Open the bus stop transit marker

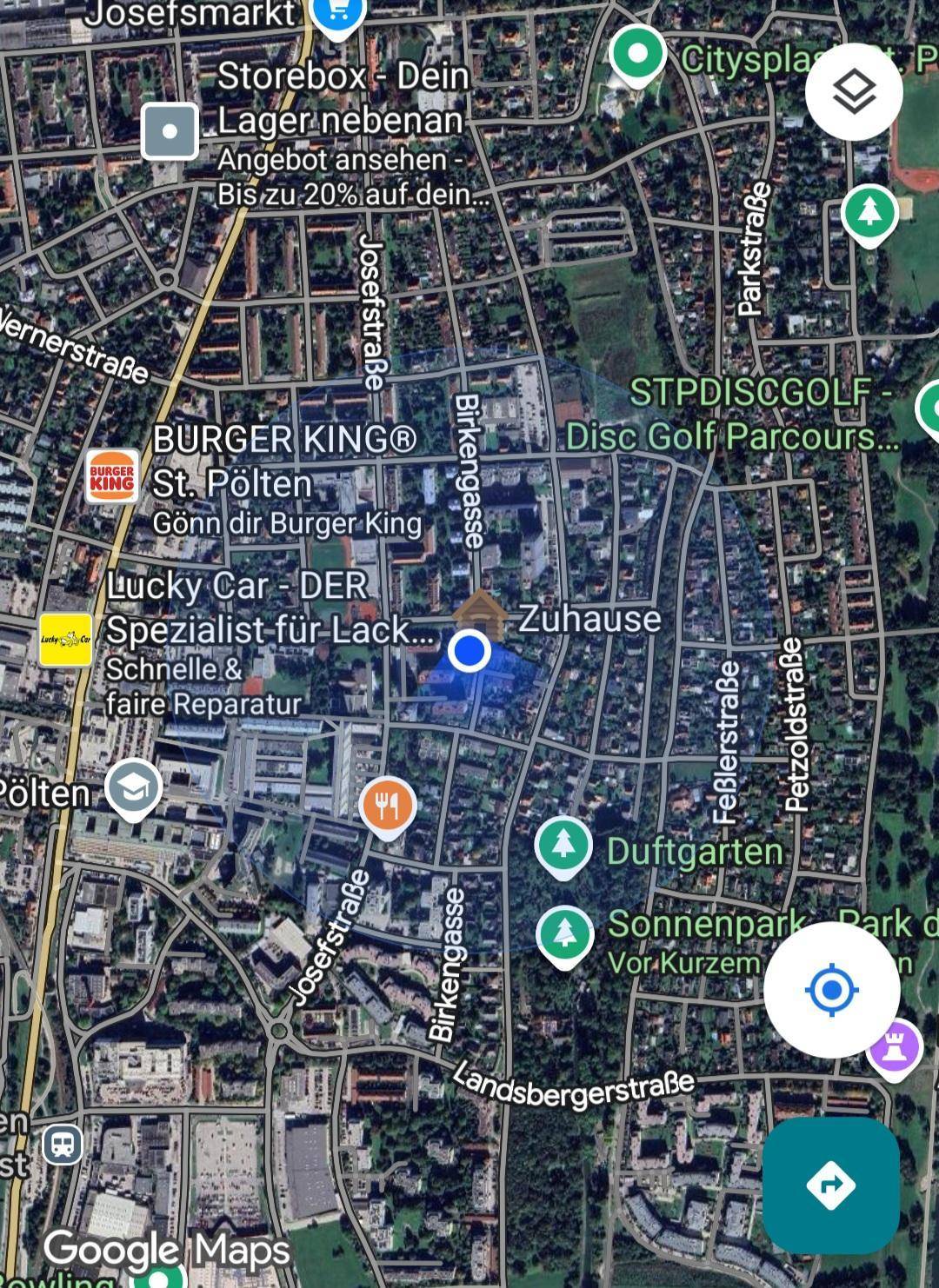click(x=63, y=1144)
